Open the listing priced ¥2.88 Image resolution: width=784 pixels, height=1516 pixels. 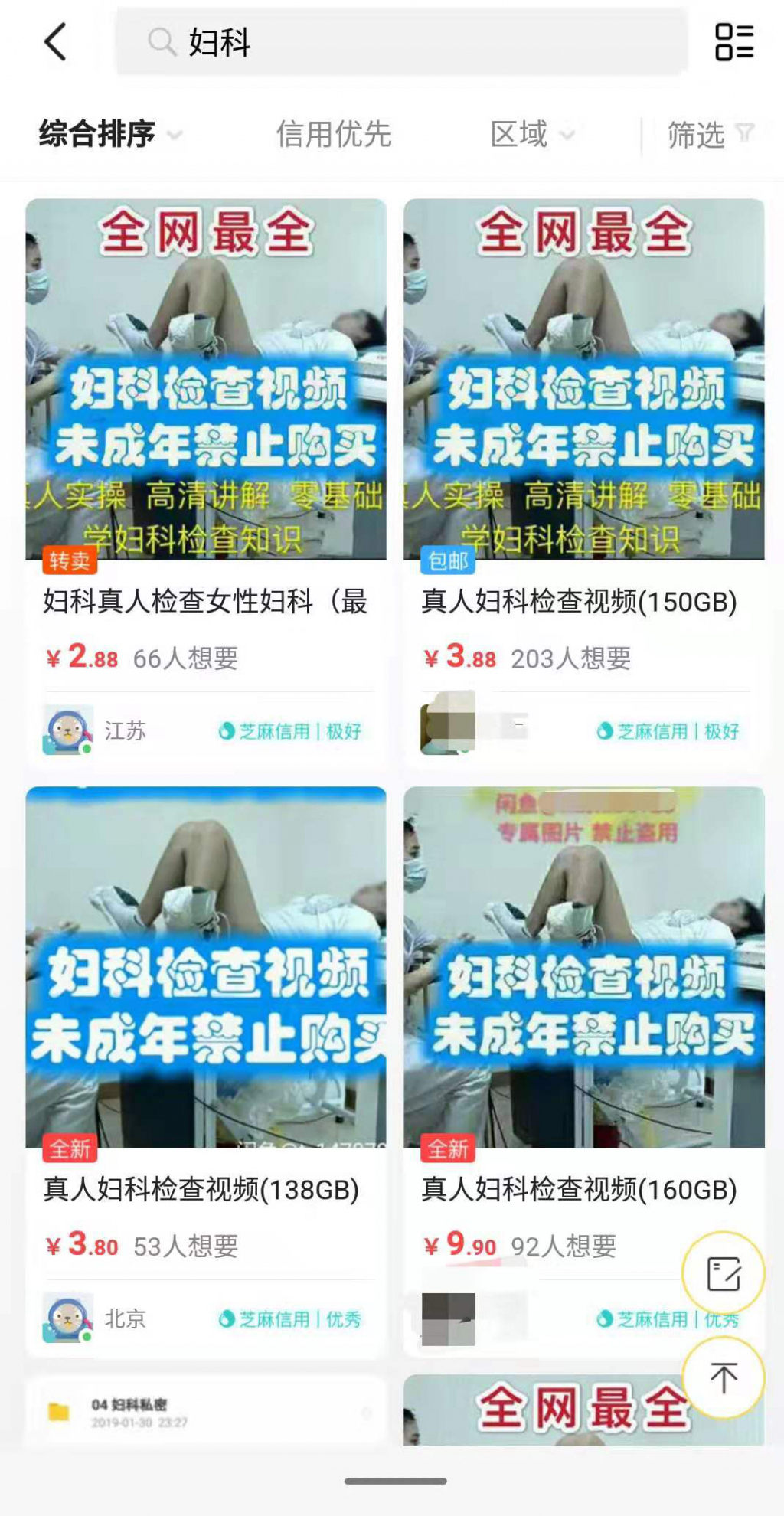205,602
